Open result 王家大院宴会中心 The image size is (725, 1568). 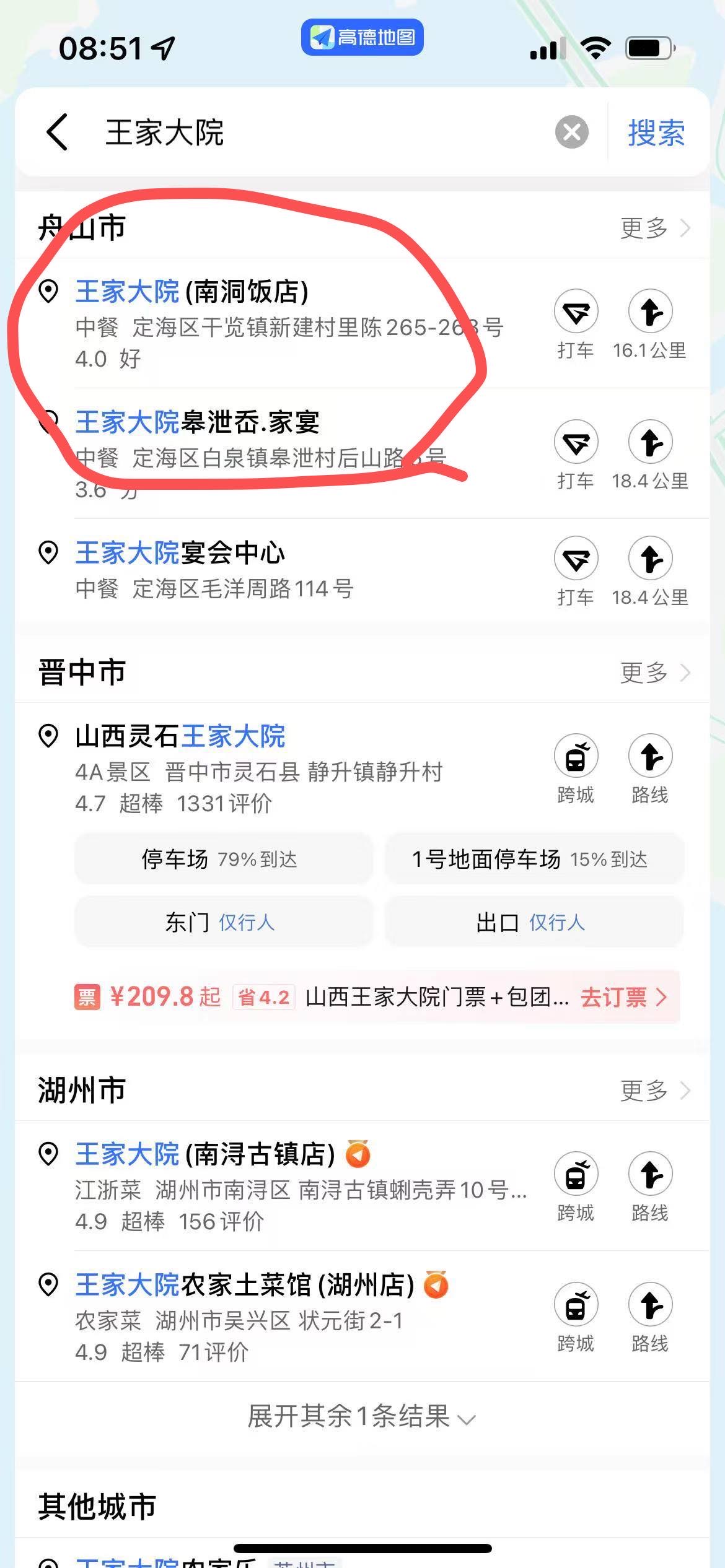[181, 552]
